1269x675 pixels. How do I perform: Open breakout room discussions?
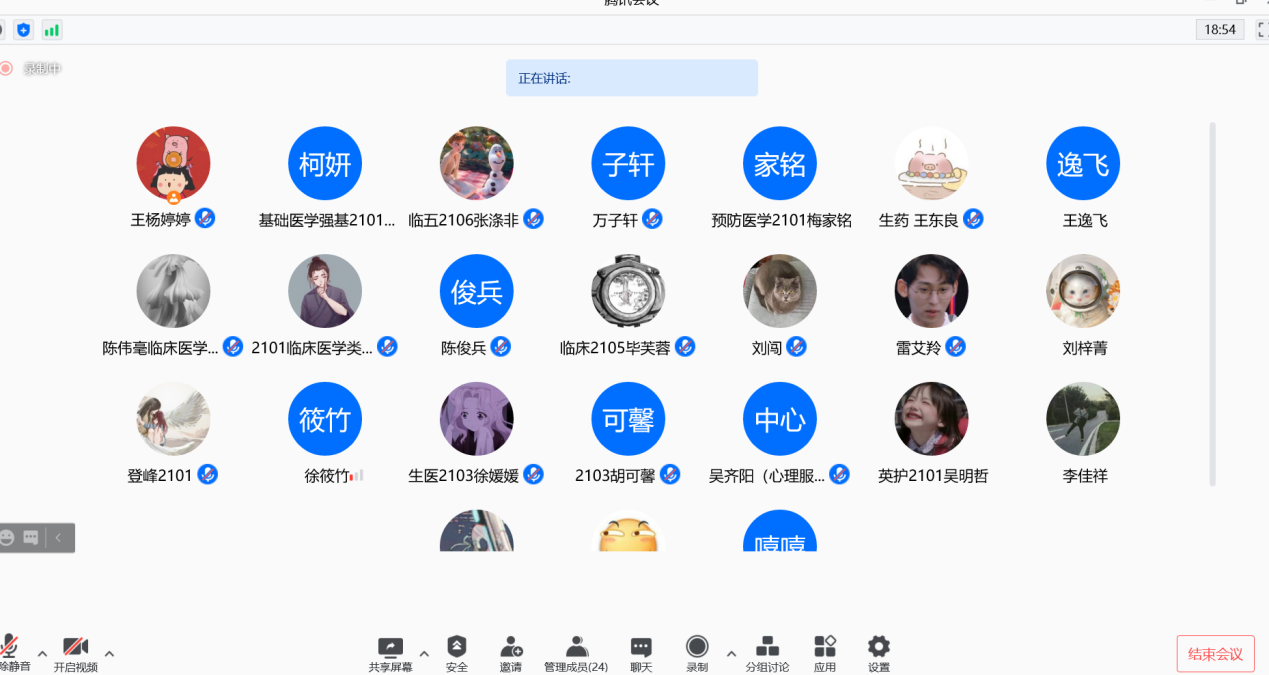pos(767,651)
